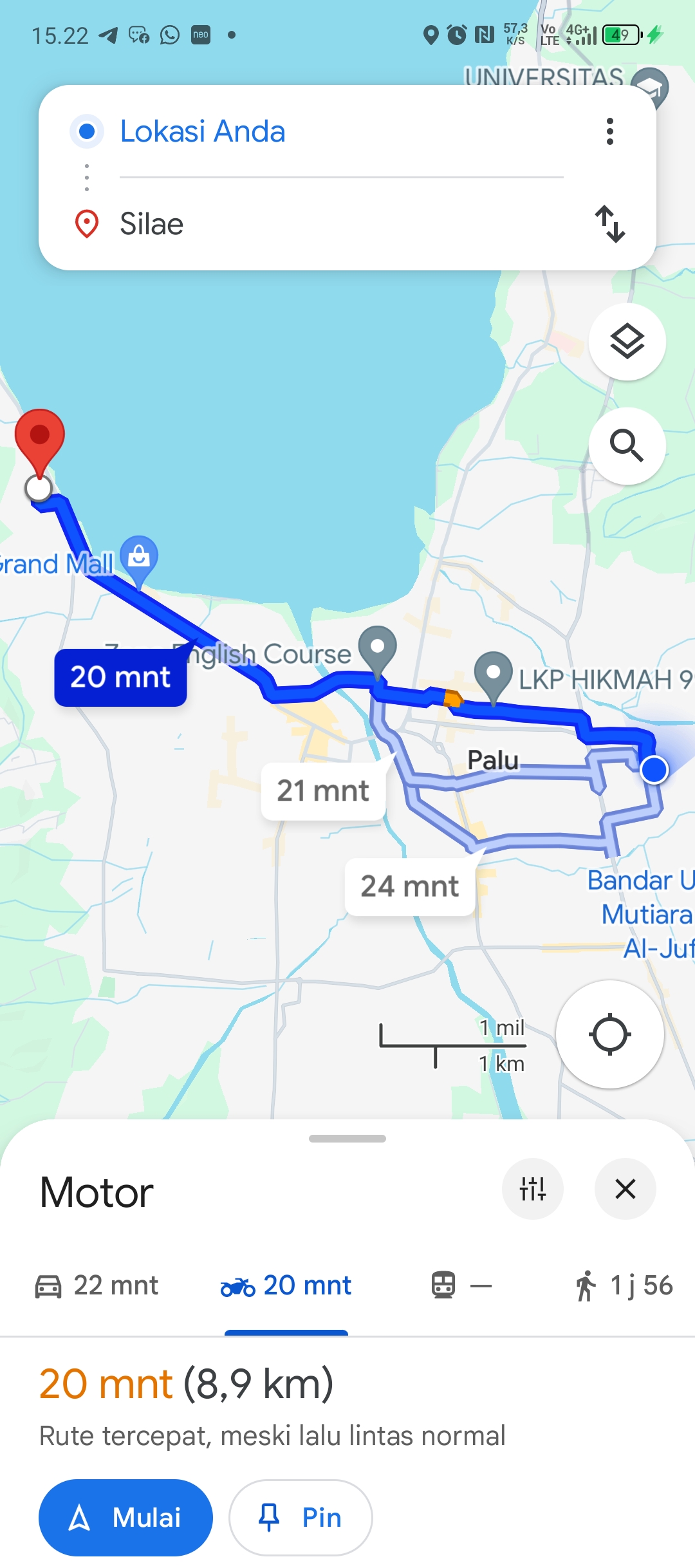Open route options filter
Image resolution: width=695 pixels, height=1568 pixels.
point(533,1189)
